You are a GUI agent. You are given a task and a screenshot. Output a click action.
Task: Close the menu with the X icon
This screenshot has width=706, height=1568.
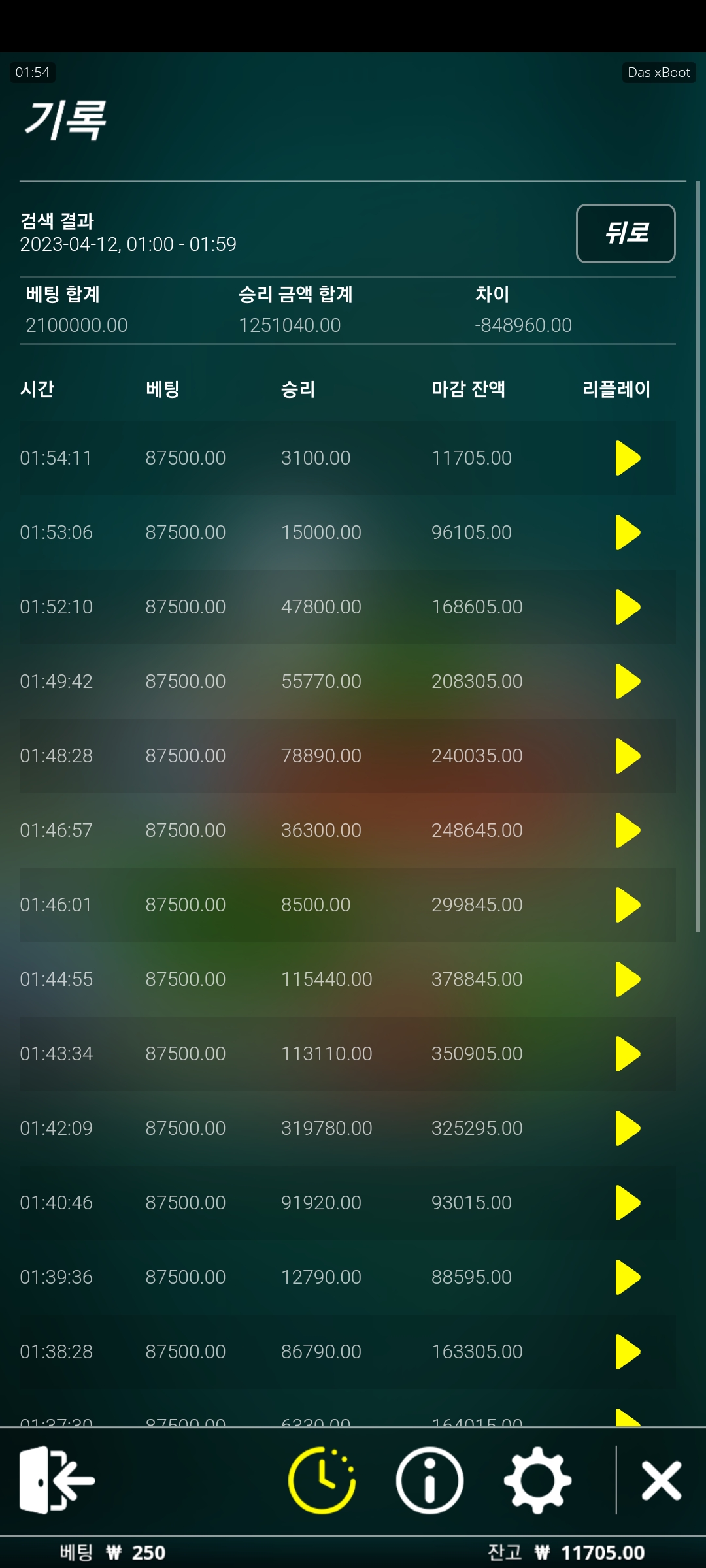[x=662, y=1480]
